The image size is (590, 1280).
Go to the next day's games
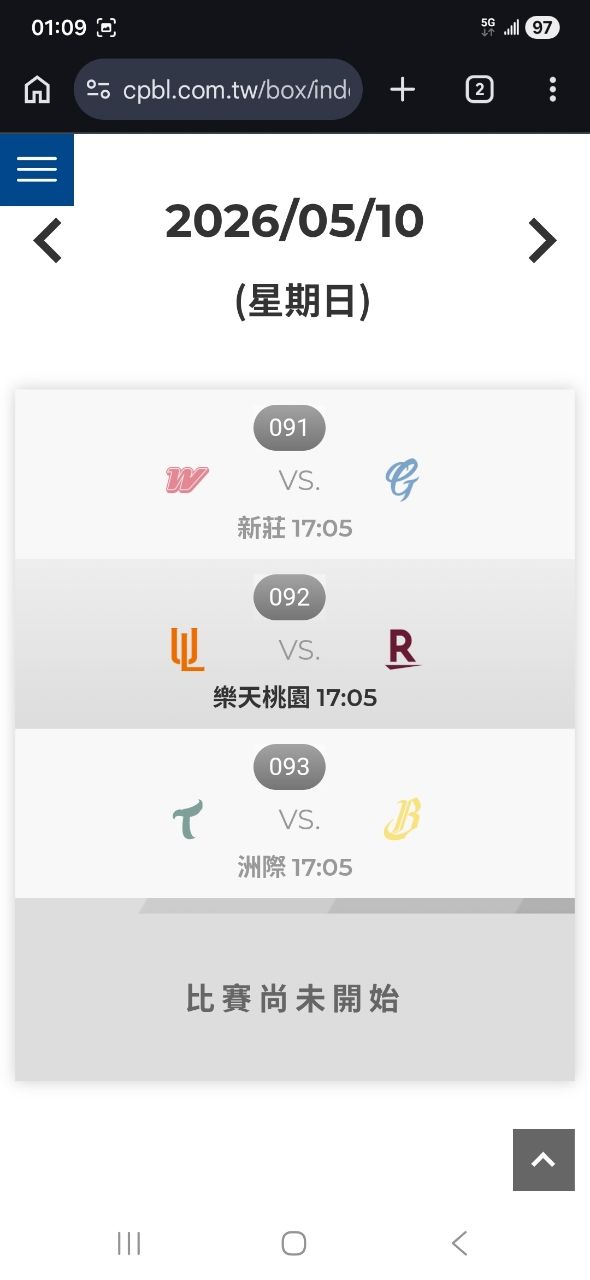point(542,241)
